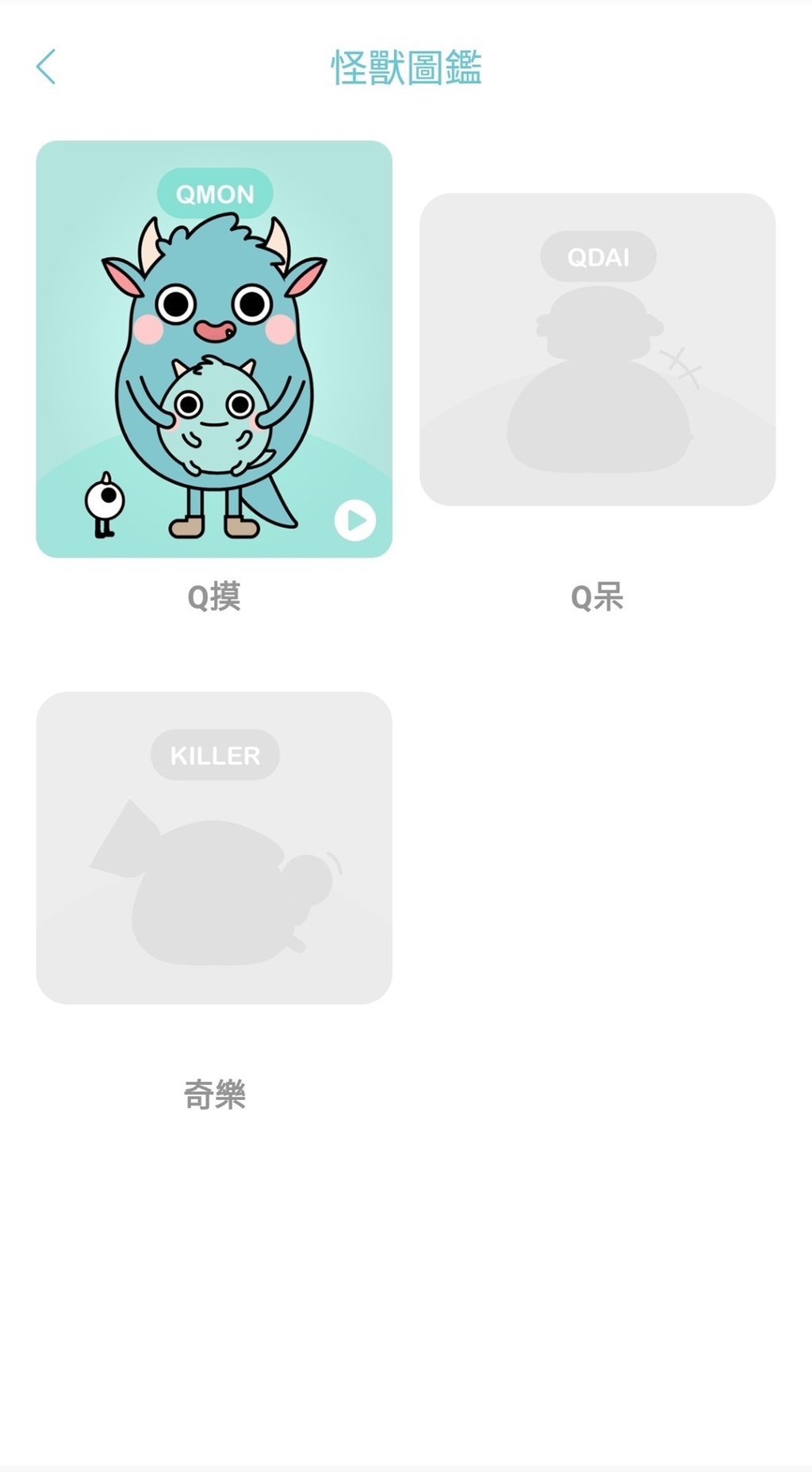Play the QMON monster animation
Image resolution: width=812 pixels, height=1472 pixels.
point(354,520)
